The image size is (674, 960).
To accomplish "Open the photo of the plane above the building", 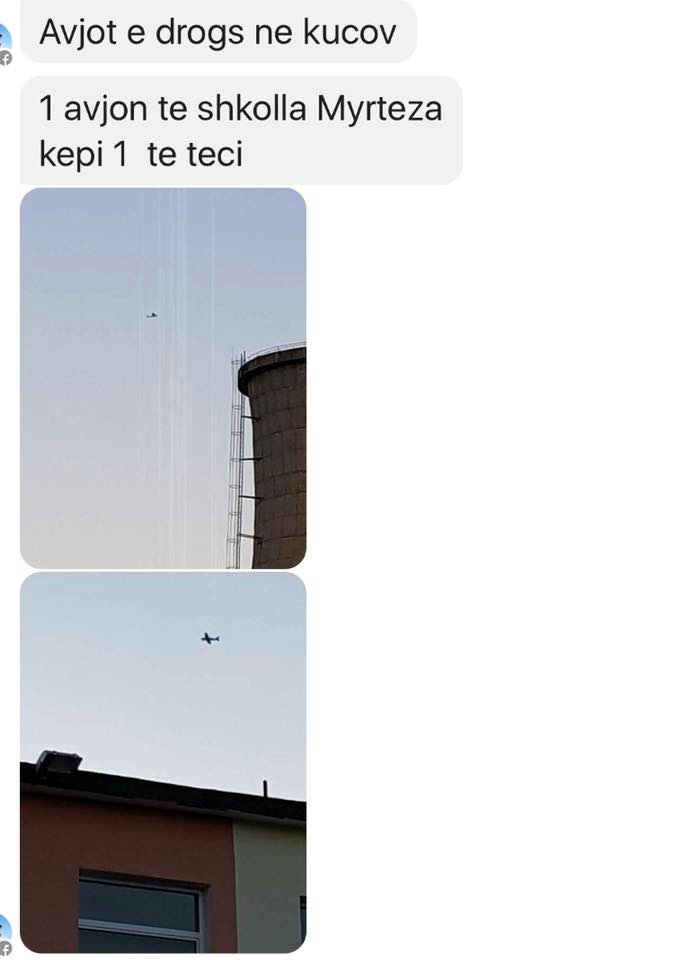I will pyautogui.click(x=163, y=762).
